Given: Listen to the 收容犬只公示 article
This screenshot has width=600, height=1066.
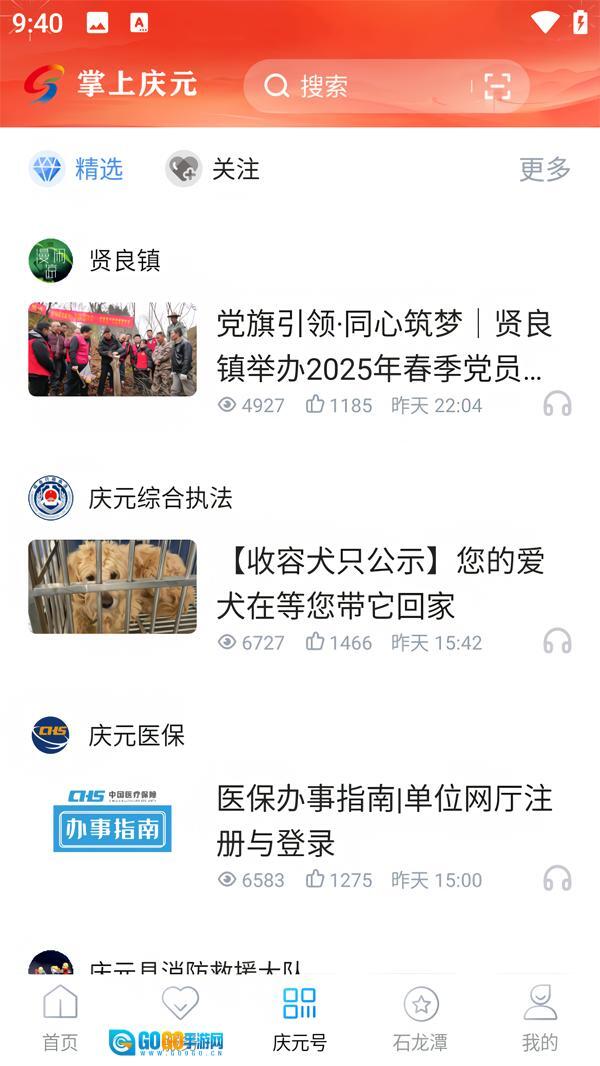Looking at the screenshot, I should click(557, 641).
